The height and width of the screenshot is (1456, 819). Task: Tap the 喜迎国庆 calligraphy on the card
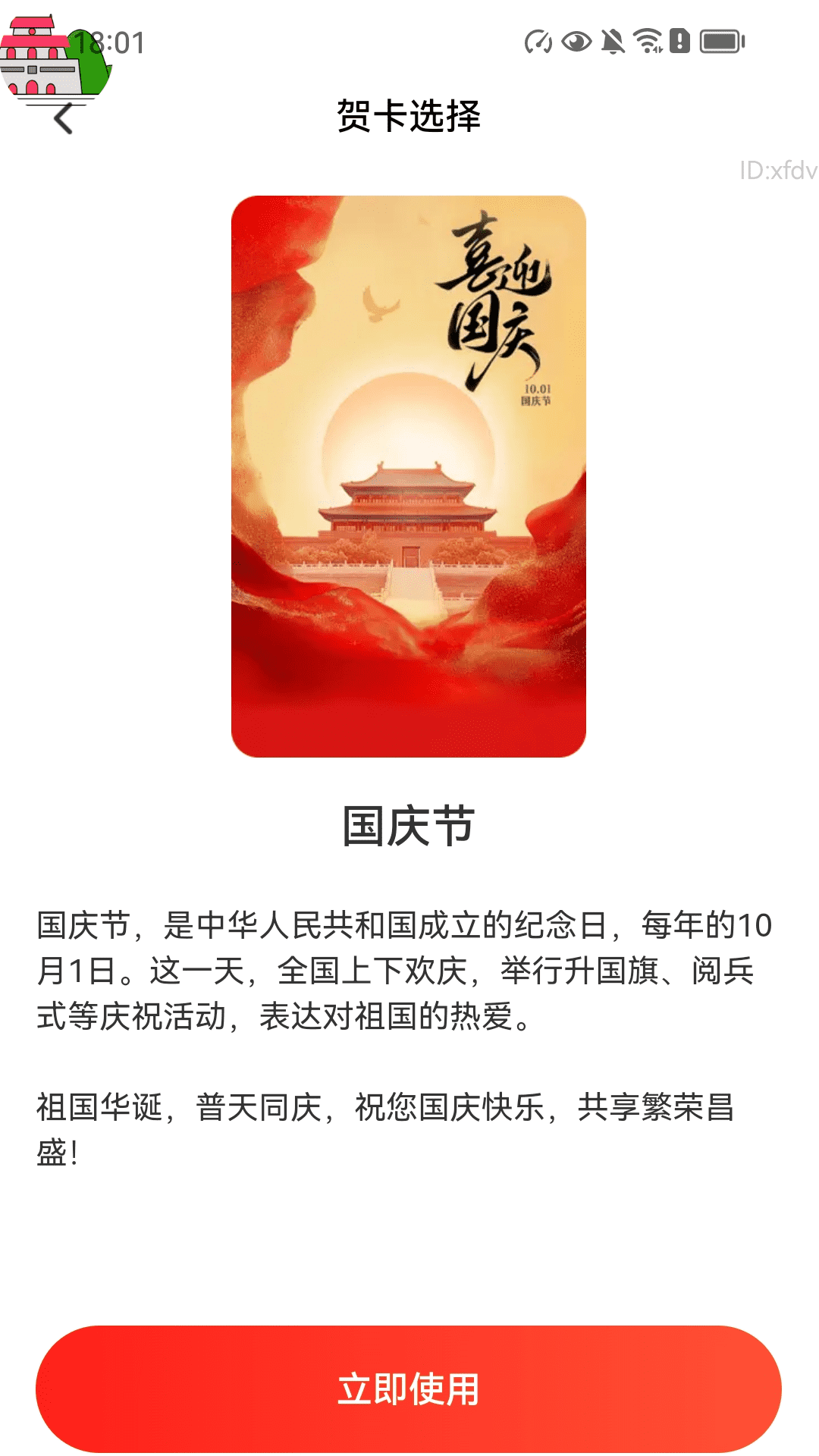[x=493, y=303]
